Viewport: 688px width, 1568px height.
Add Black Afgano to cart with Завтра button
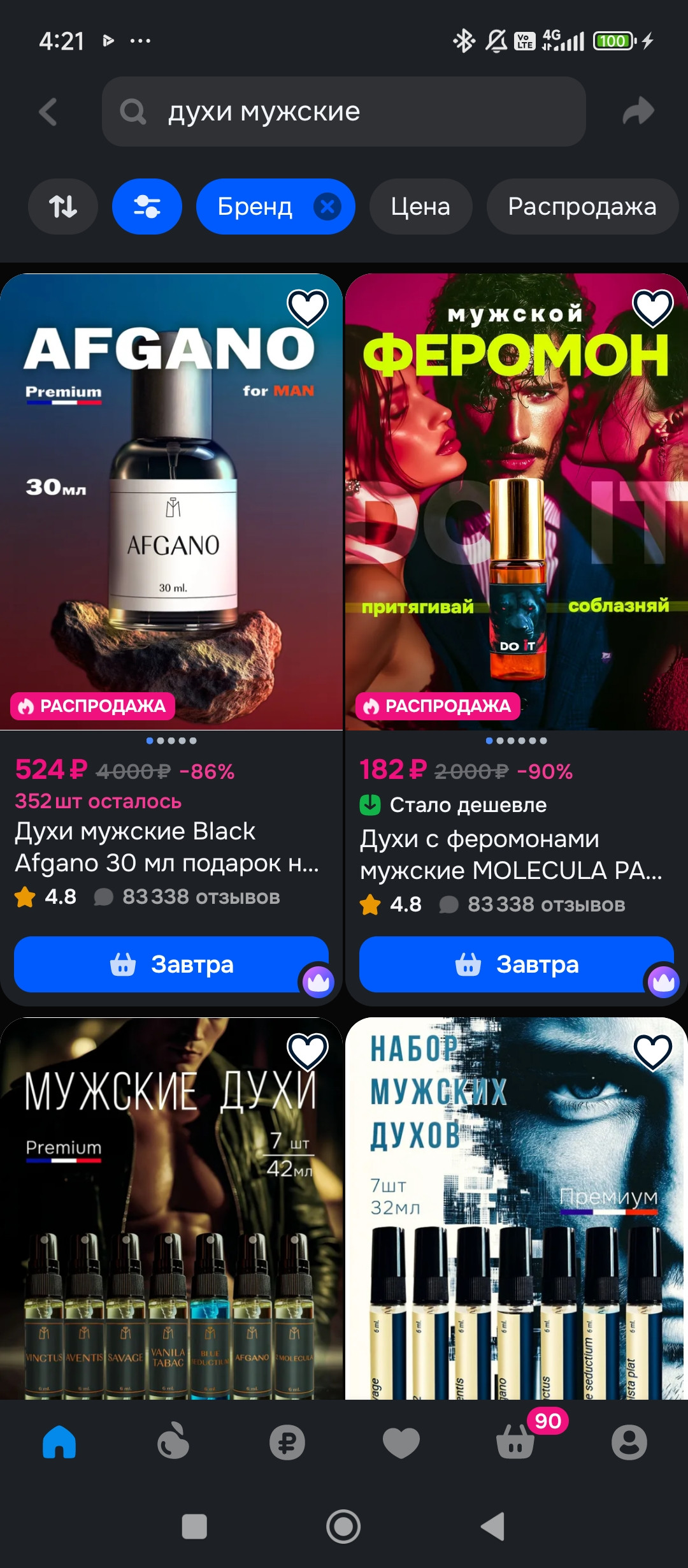(171, 964)
